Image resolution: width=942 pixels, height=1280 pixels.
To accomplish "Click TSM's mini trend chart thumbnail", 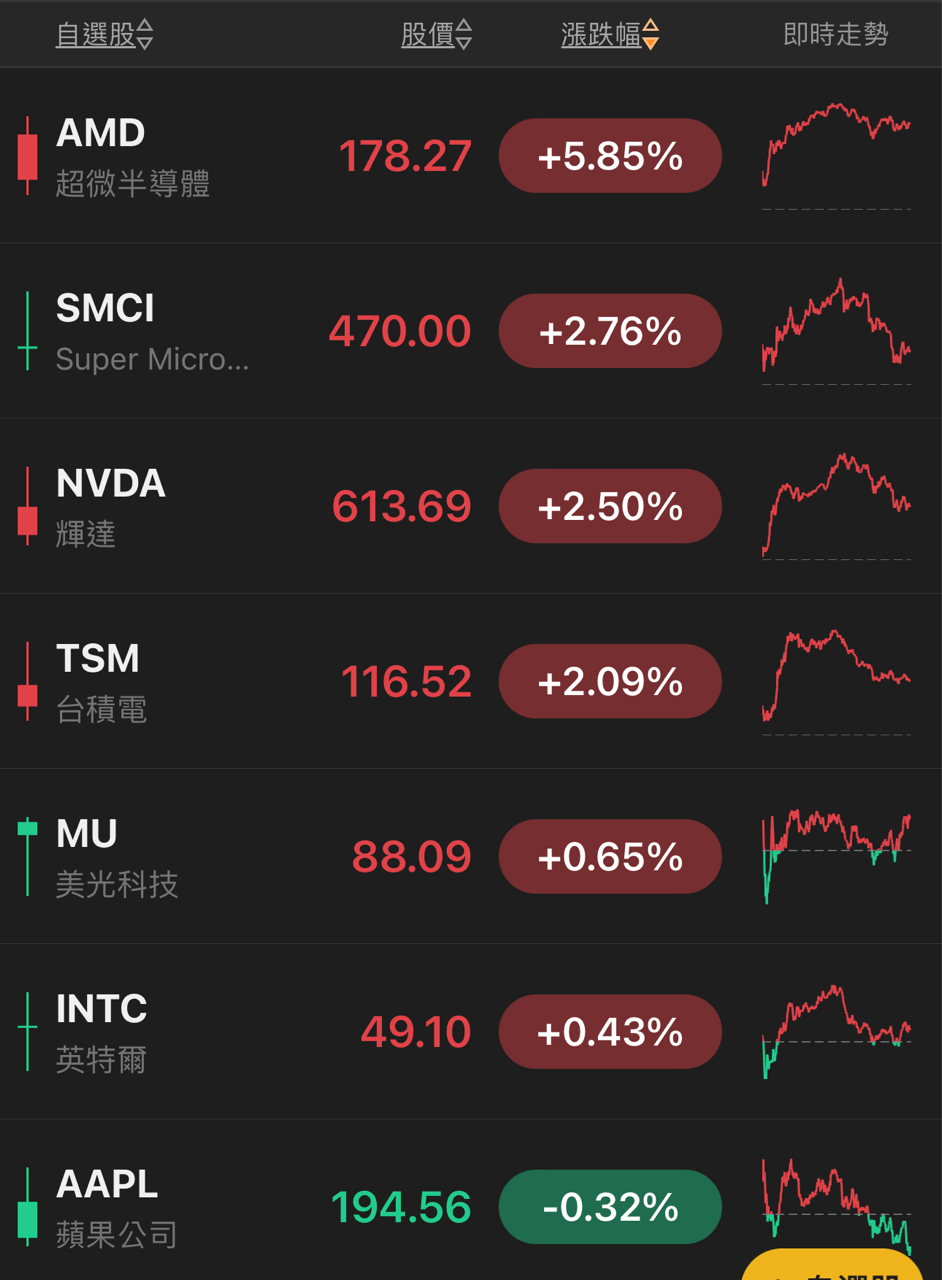I will tap(836, 681).
